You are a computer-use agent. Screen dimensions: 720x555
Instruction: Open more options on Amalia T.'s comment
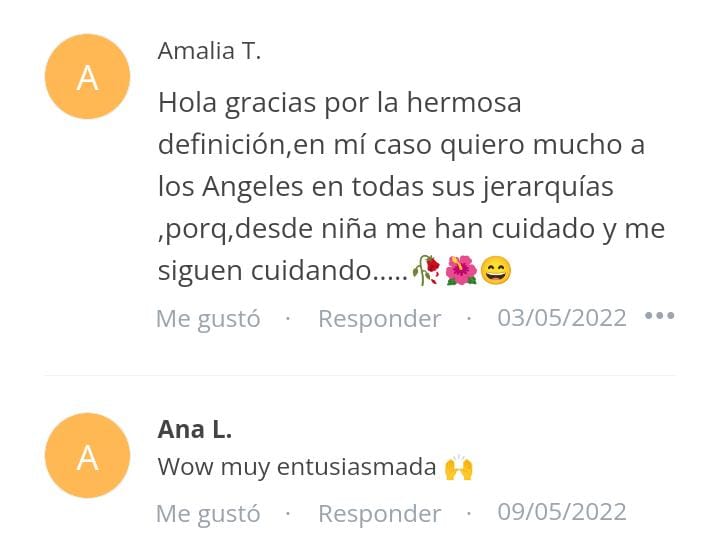[x=660, y=316]
